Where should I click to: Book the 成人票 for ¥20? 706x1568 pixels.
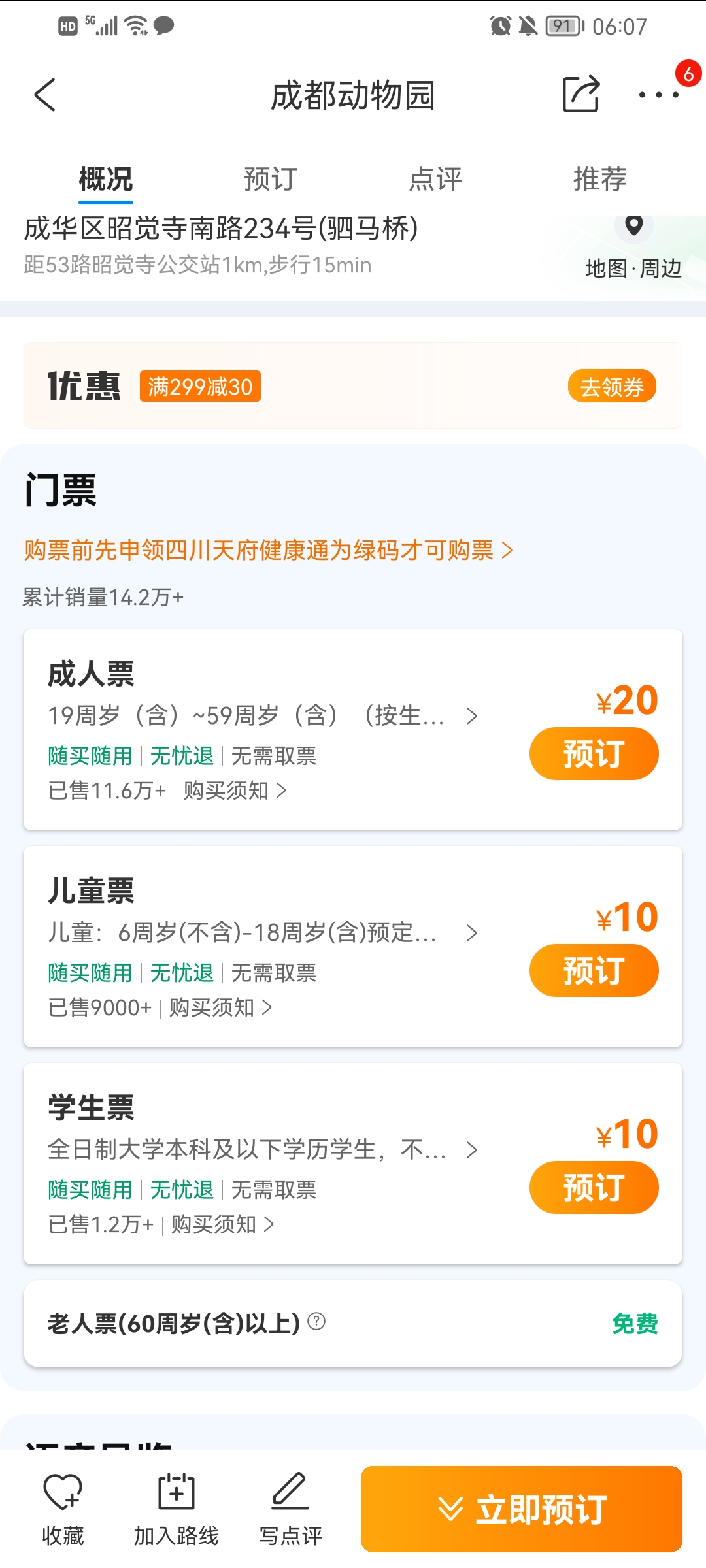point(594,754)
